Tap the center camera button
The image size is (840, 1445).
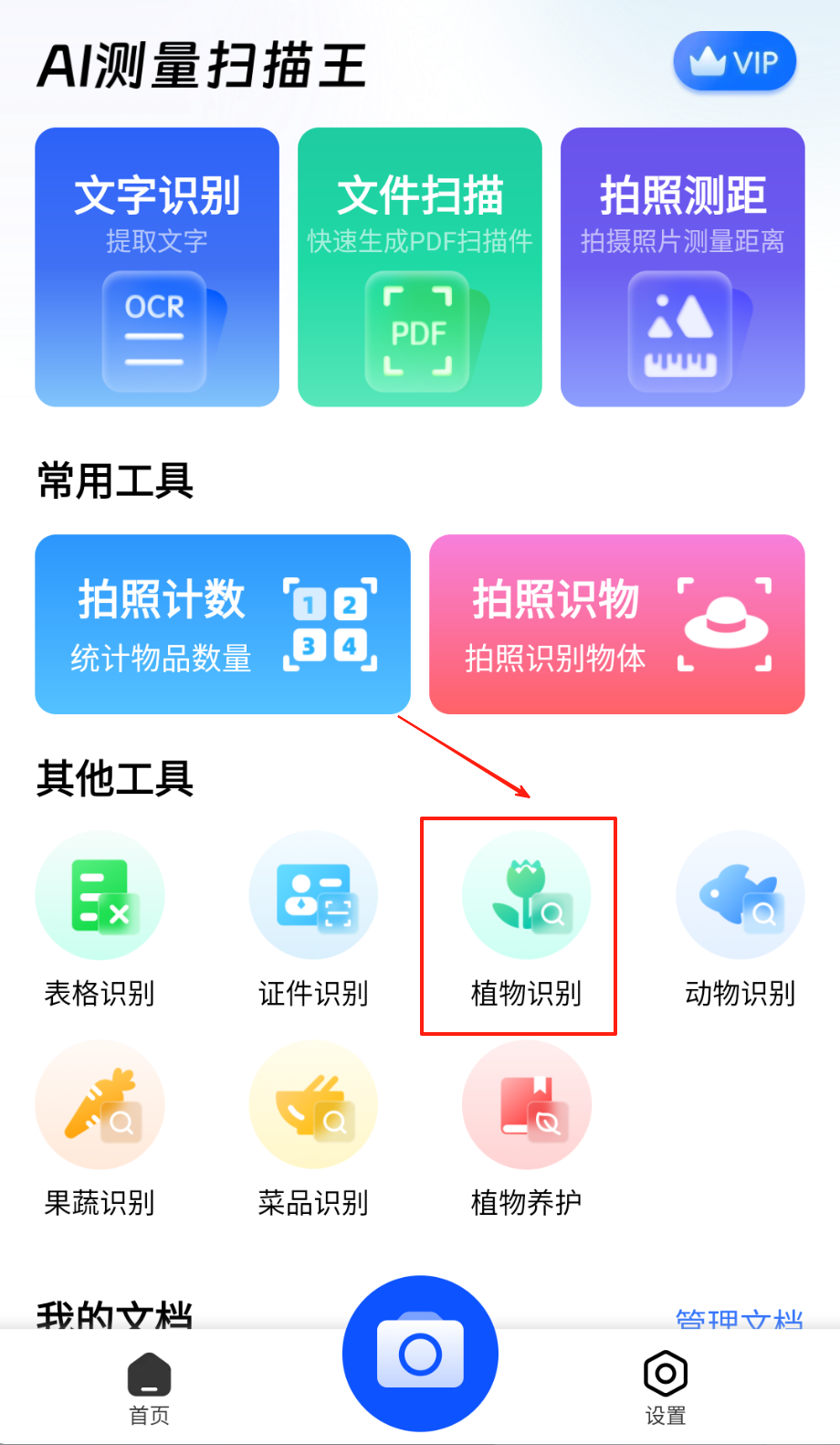pyautogui.click(x=420, y=1353)
